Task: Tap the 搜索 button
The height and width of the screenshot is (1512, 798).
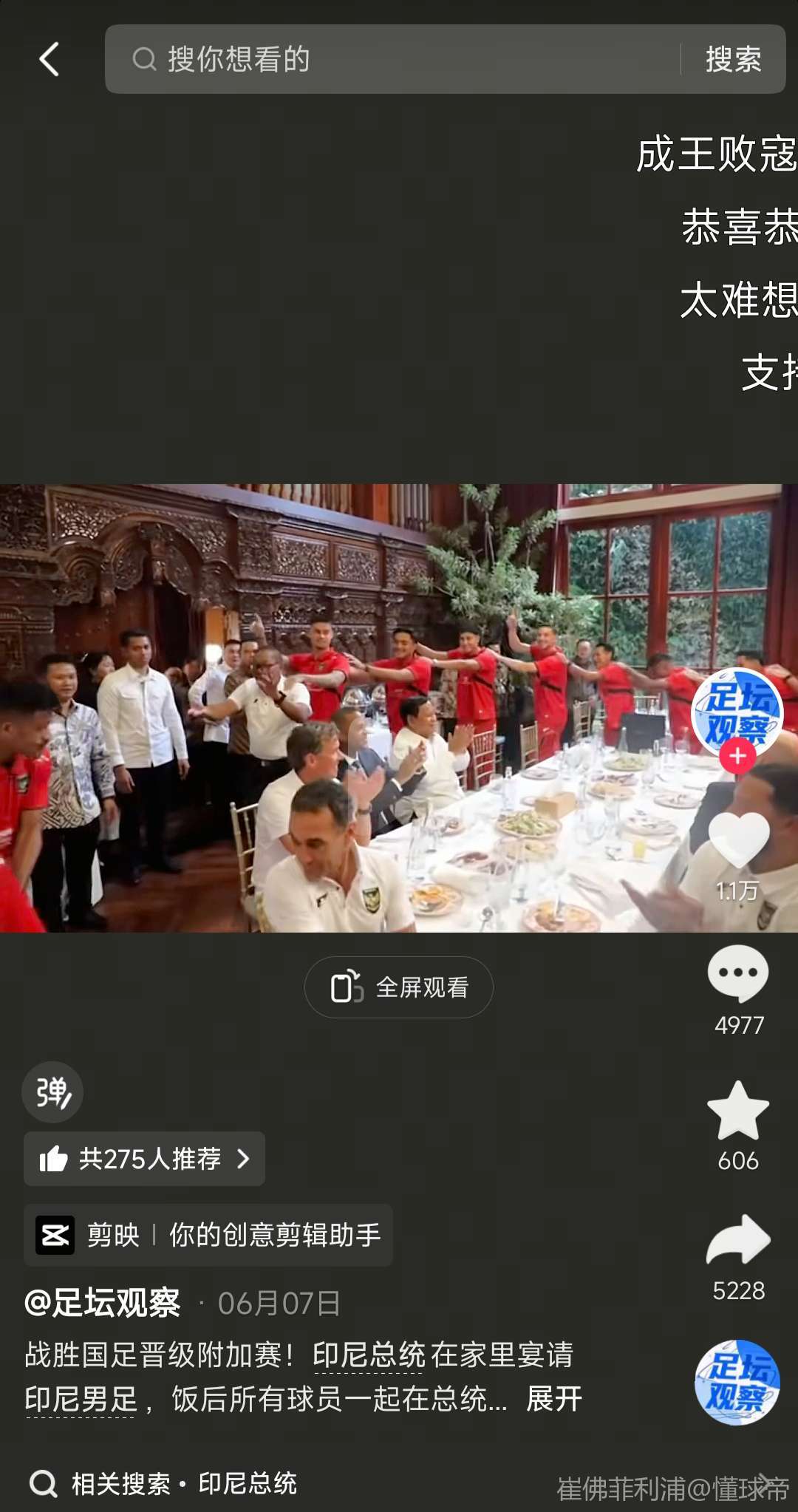Action: [733, 59]
